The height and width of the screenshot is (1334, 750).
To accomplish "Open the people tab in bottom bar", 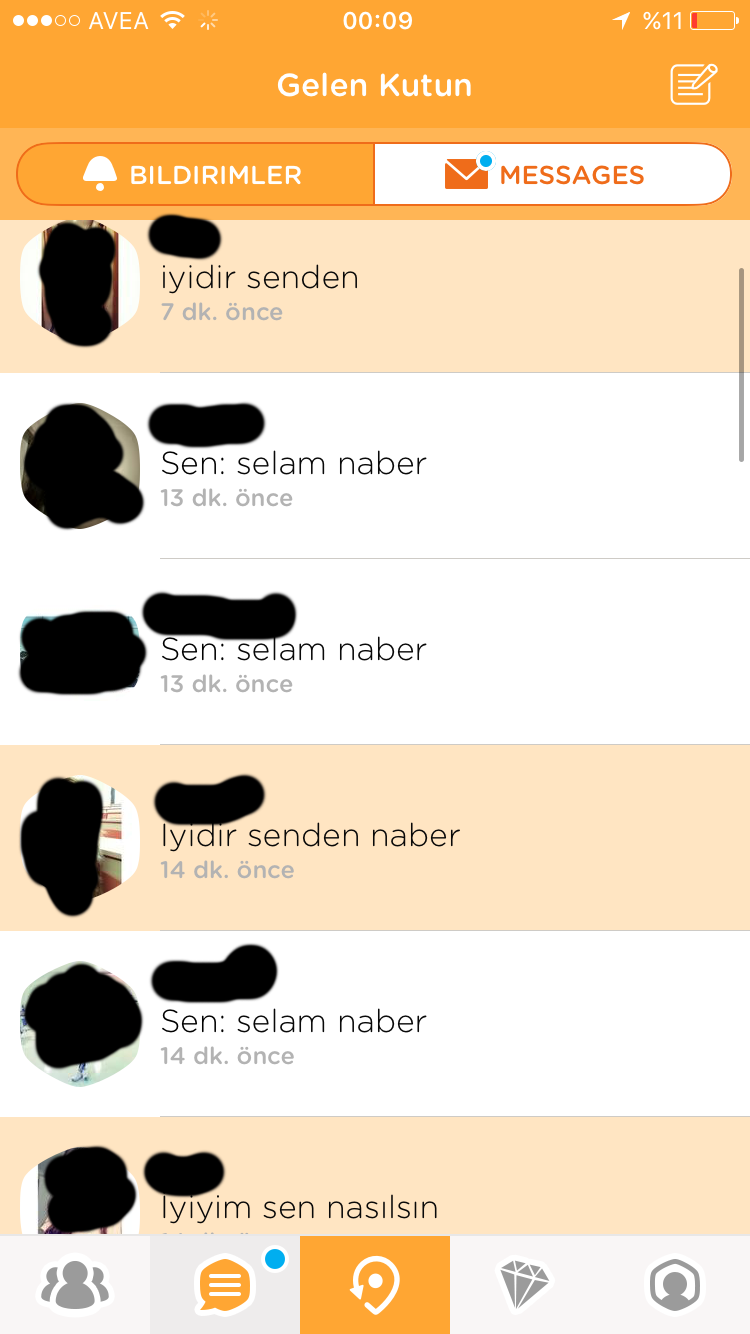I will point(75,1285).
